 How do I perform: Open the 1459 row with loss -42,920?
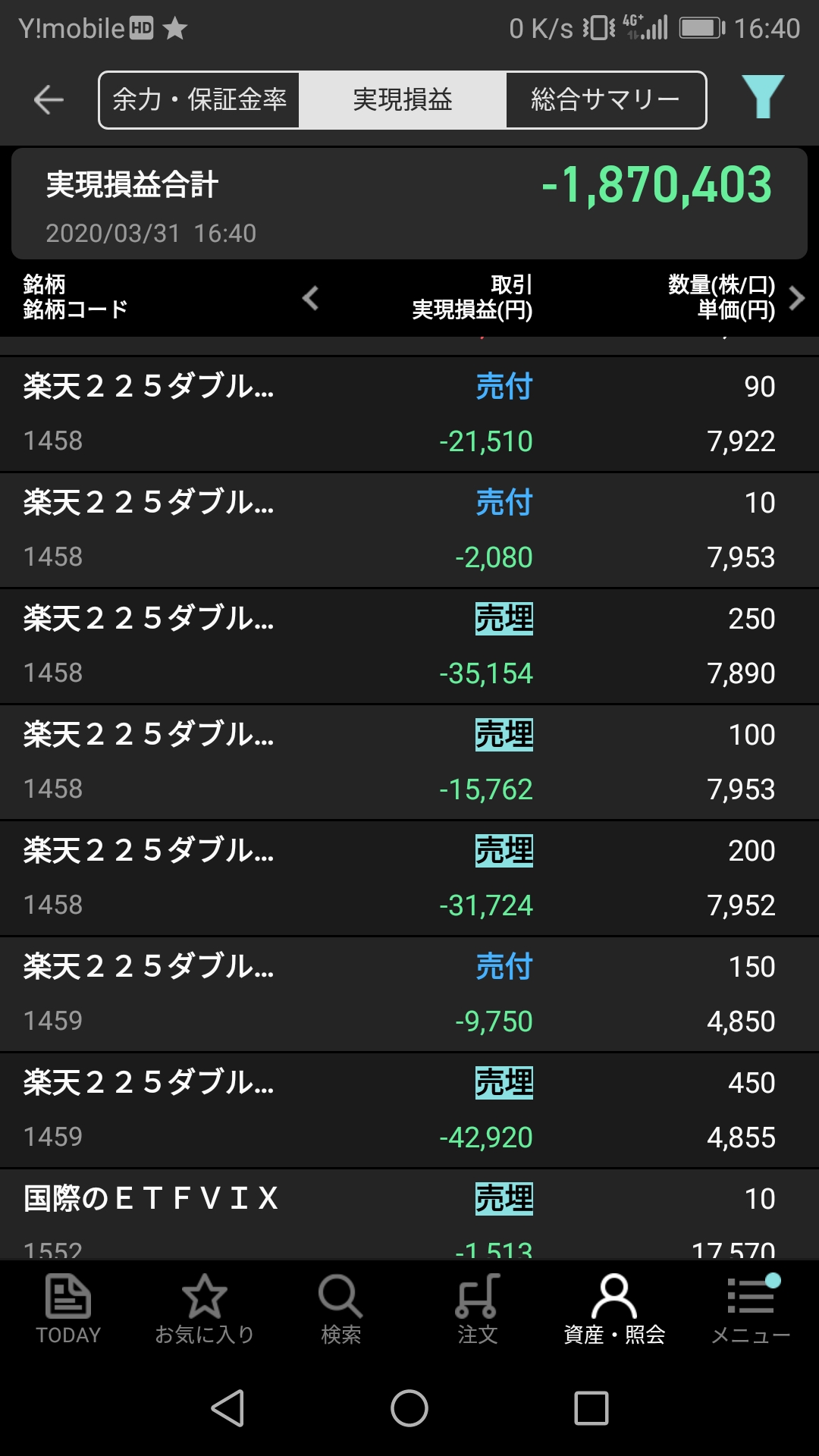(409, 1110)
